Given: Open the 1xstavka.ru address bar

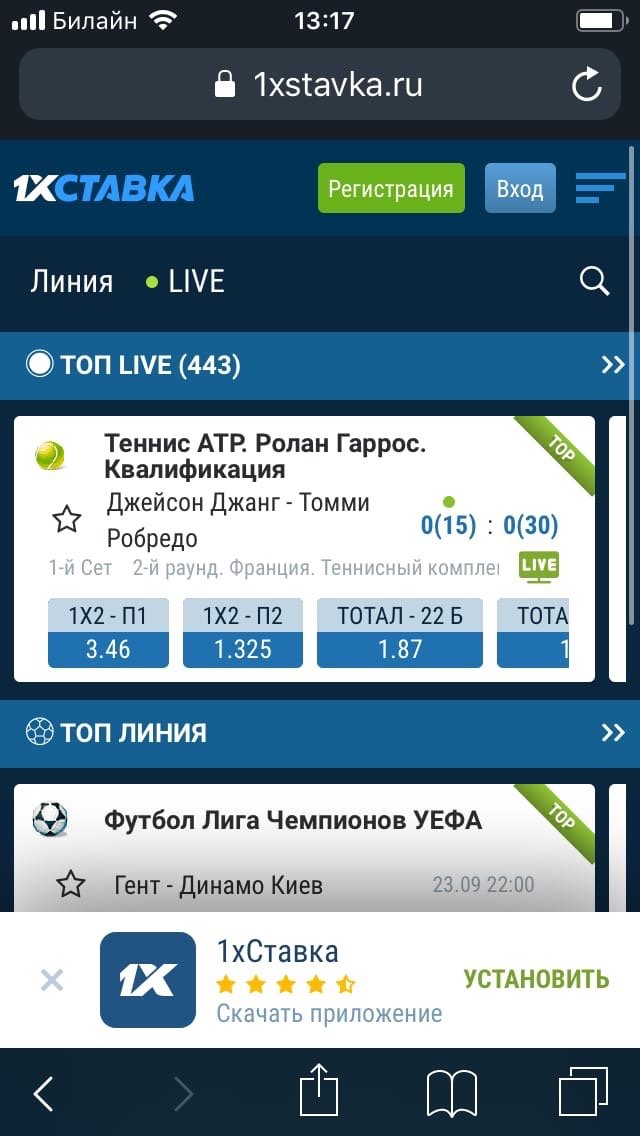Looking at the screenshot, I should [320, 85].
